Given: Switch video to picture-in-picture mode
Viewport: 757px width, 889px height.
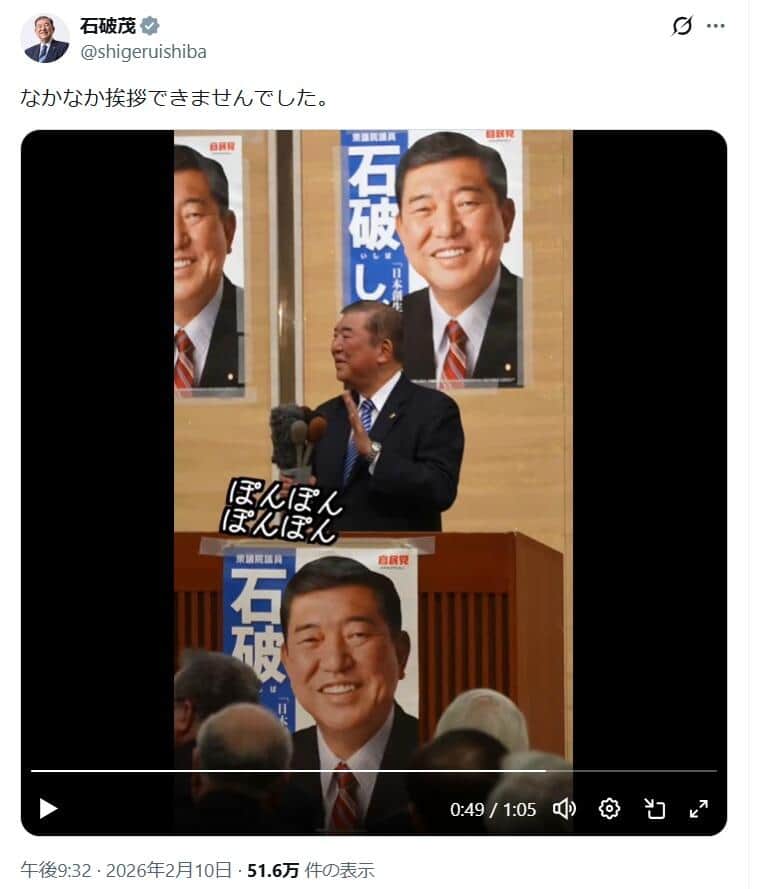Looking at the screenshot, I should click(x=654, y=808).
